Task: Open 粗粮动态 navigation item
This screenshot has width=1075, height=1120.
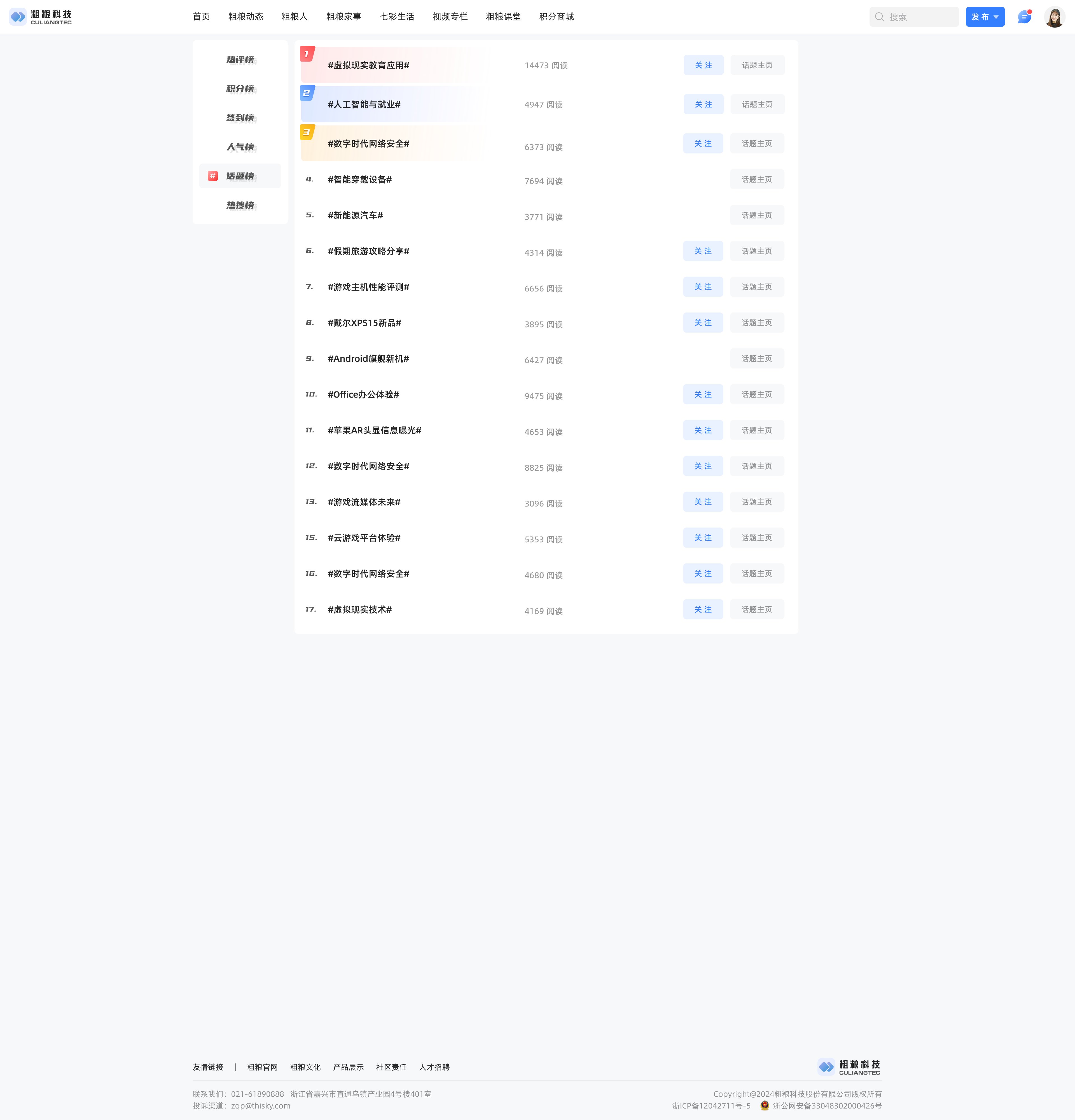Action: click(246, 17)
